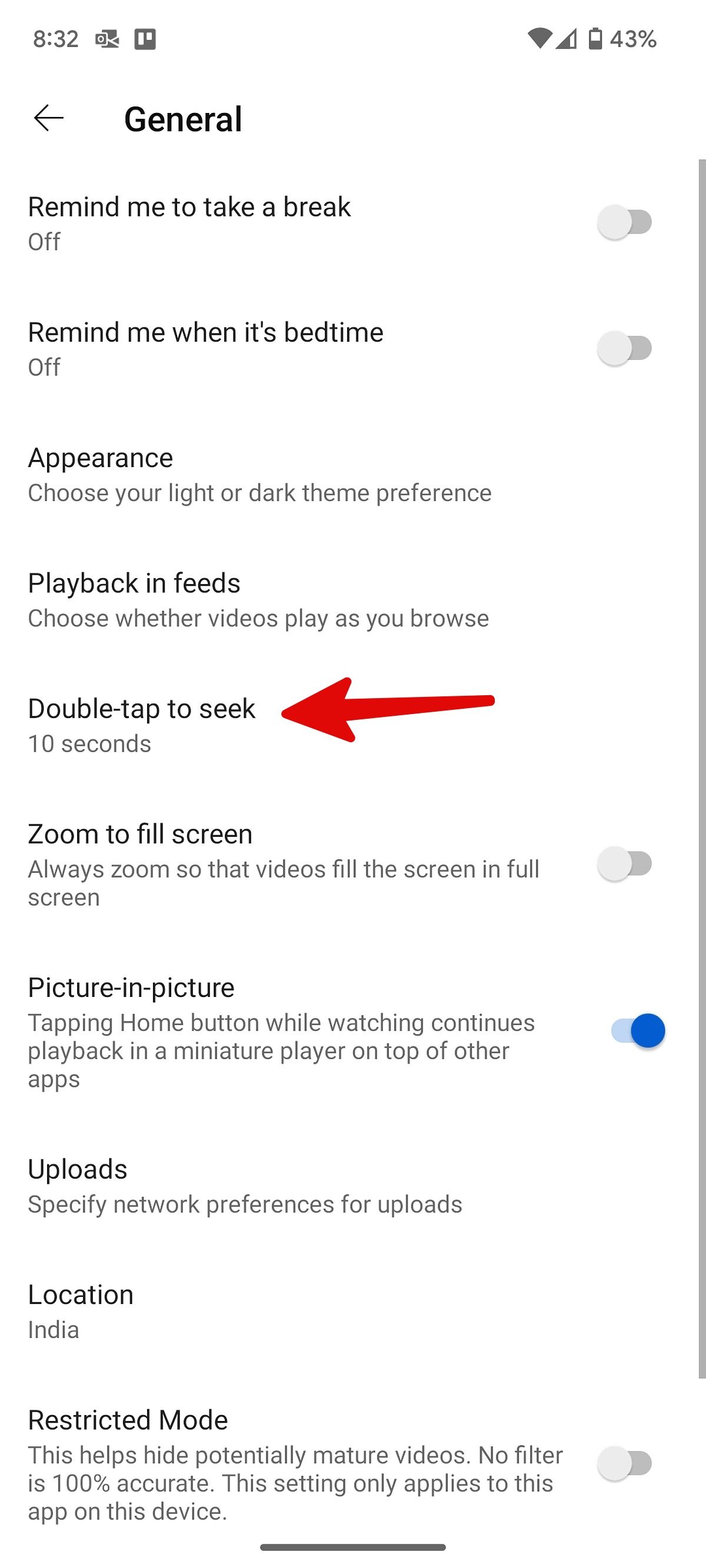Viewport: 706px width, 1568px height.
Task: Disable Picture-in-picture switch
Action: click(637, 1031)
